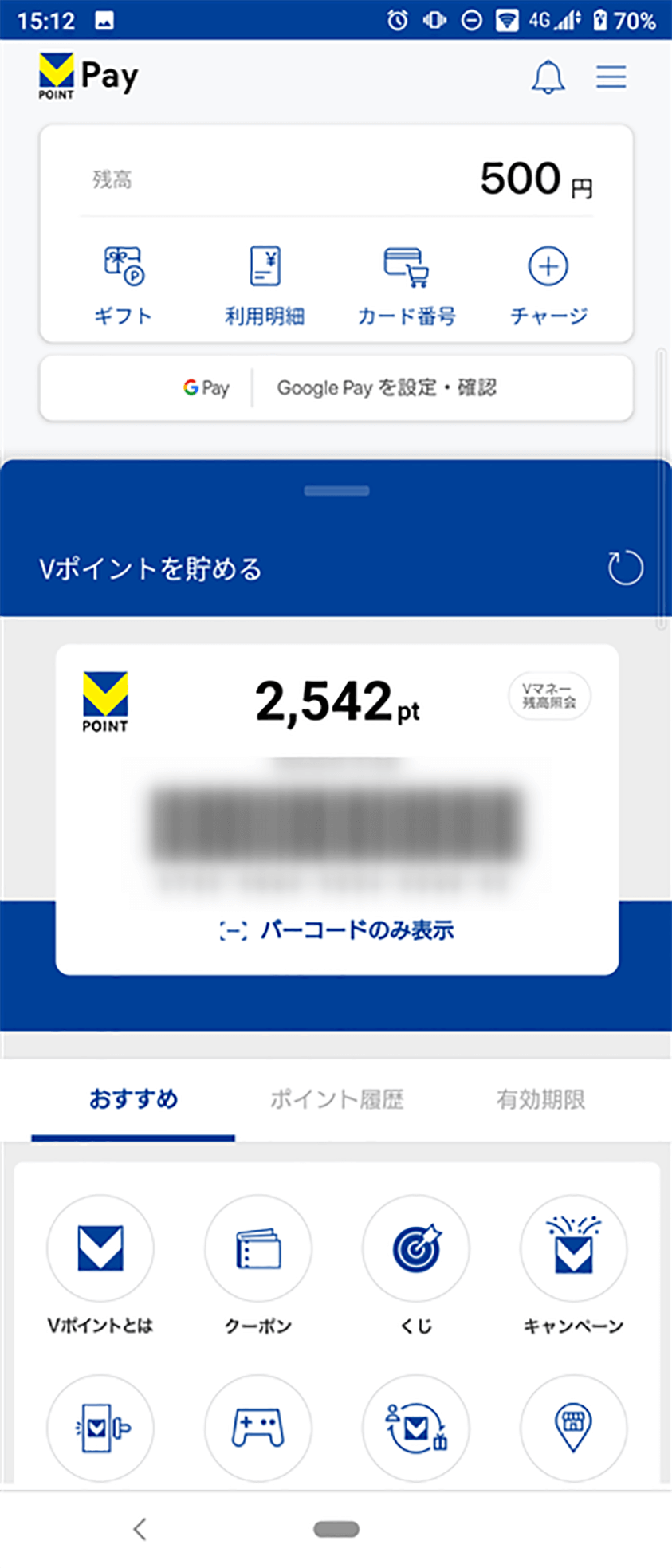Open the game controller icon

258,1428
